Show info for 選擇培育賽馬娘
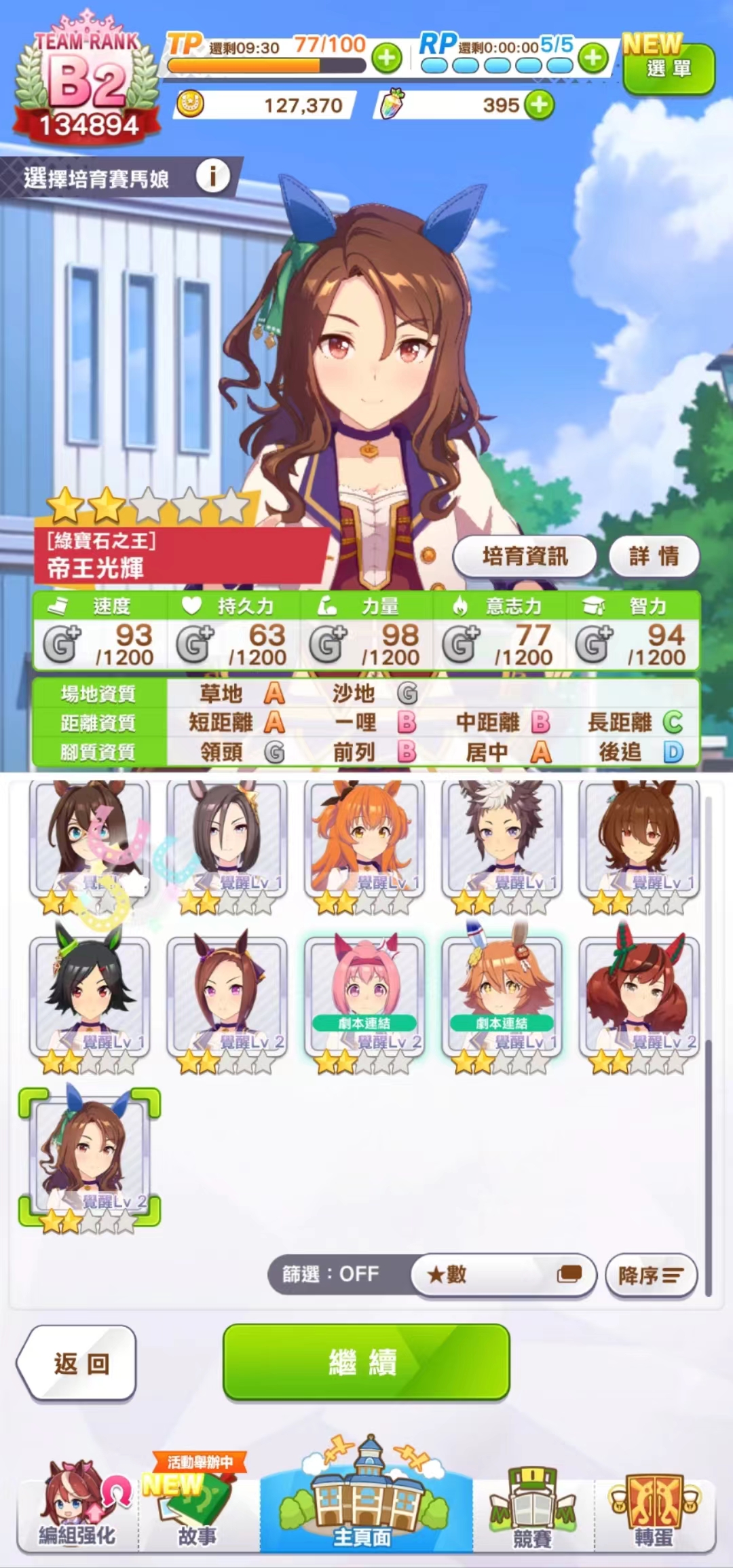 212,177
